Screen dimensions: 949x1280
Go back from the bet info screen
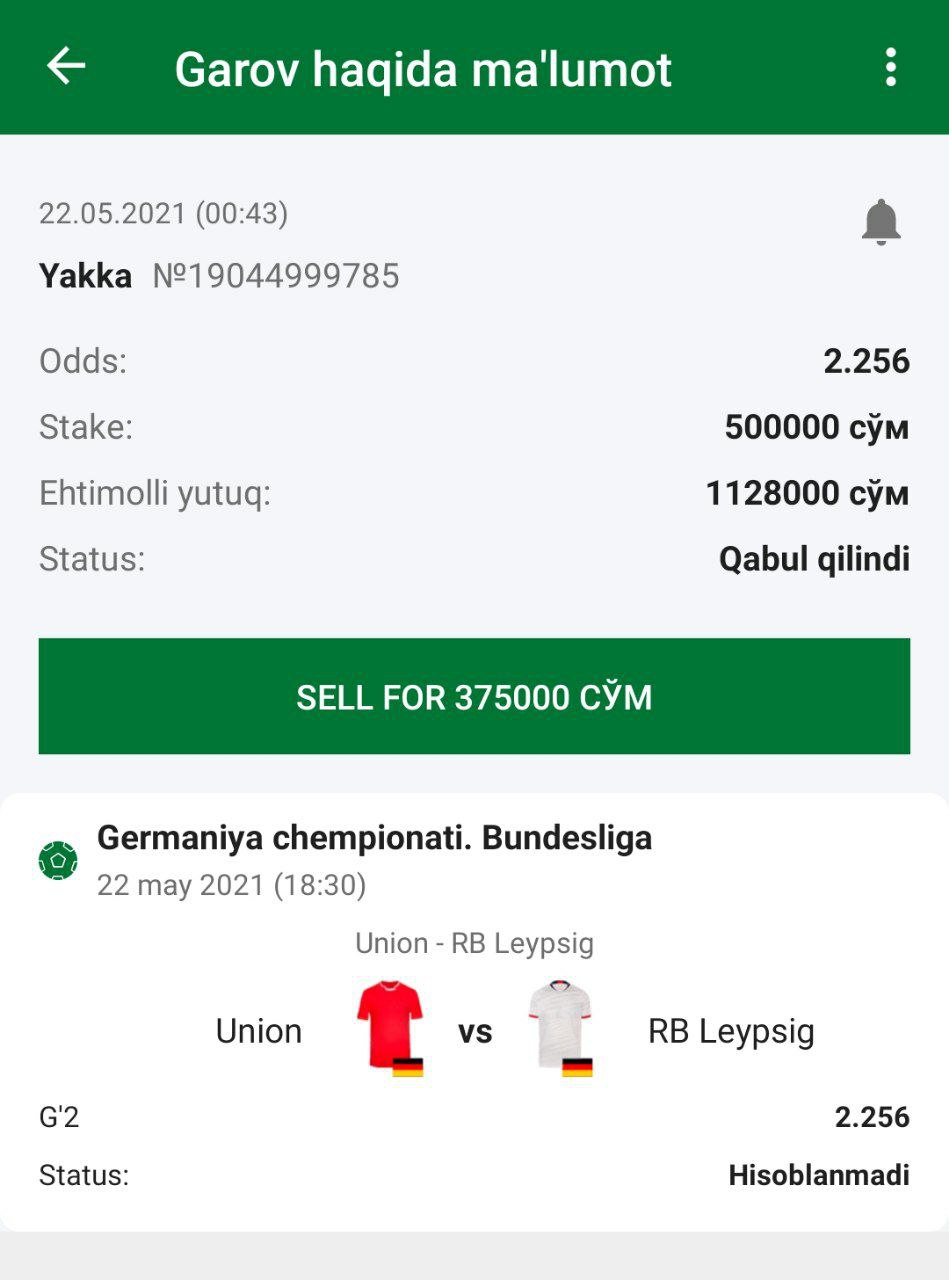click(x=66, y=67)
